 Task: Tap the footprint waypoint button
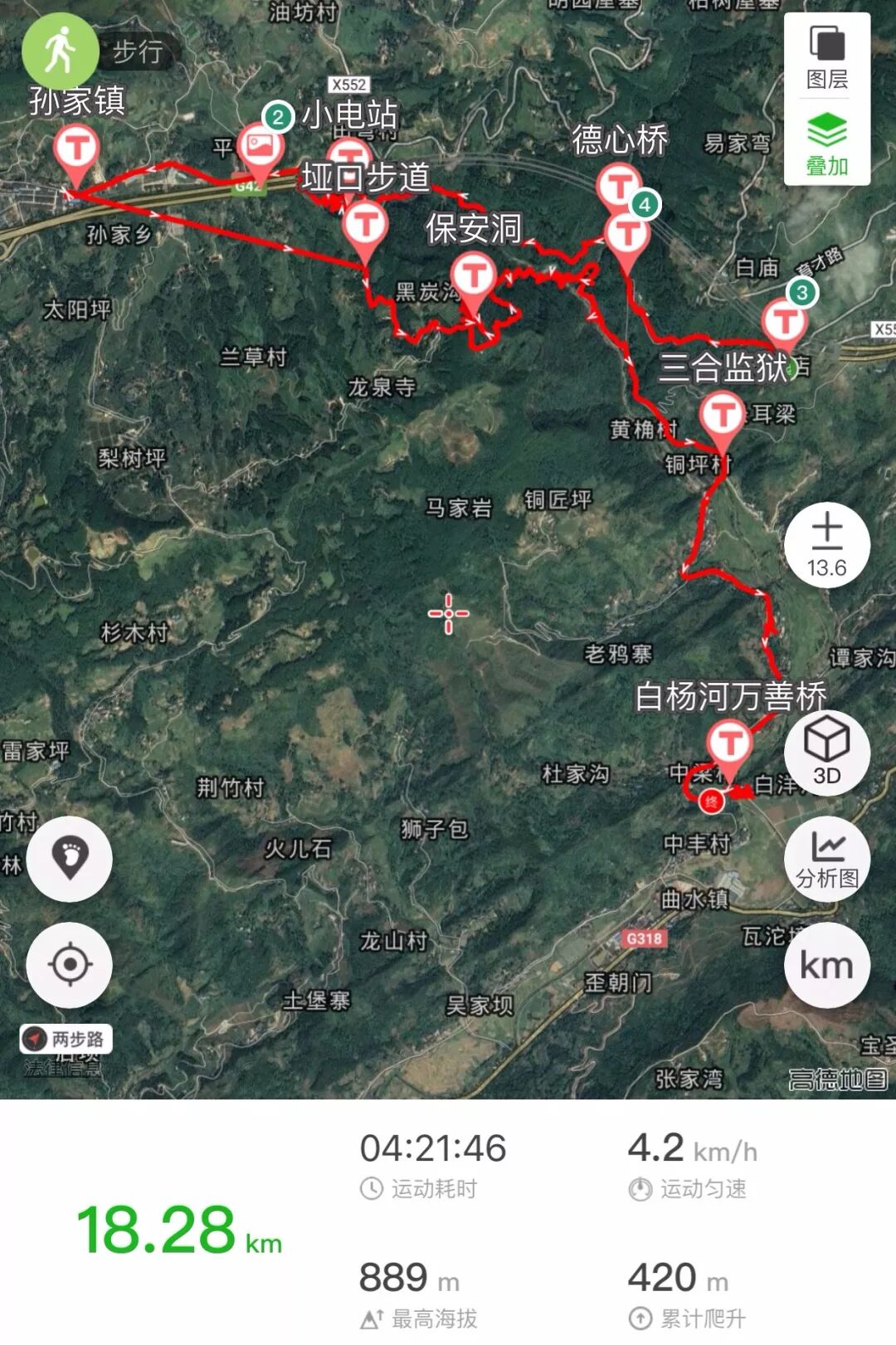(70, 859)
